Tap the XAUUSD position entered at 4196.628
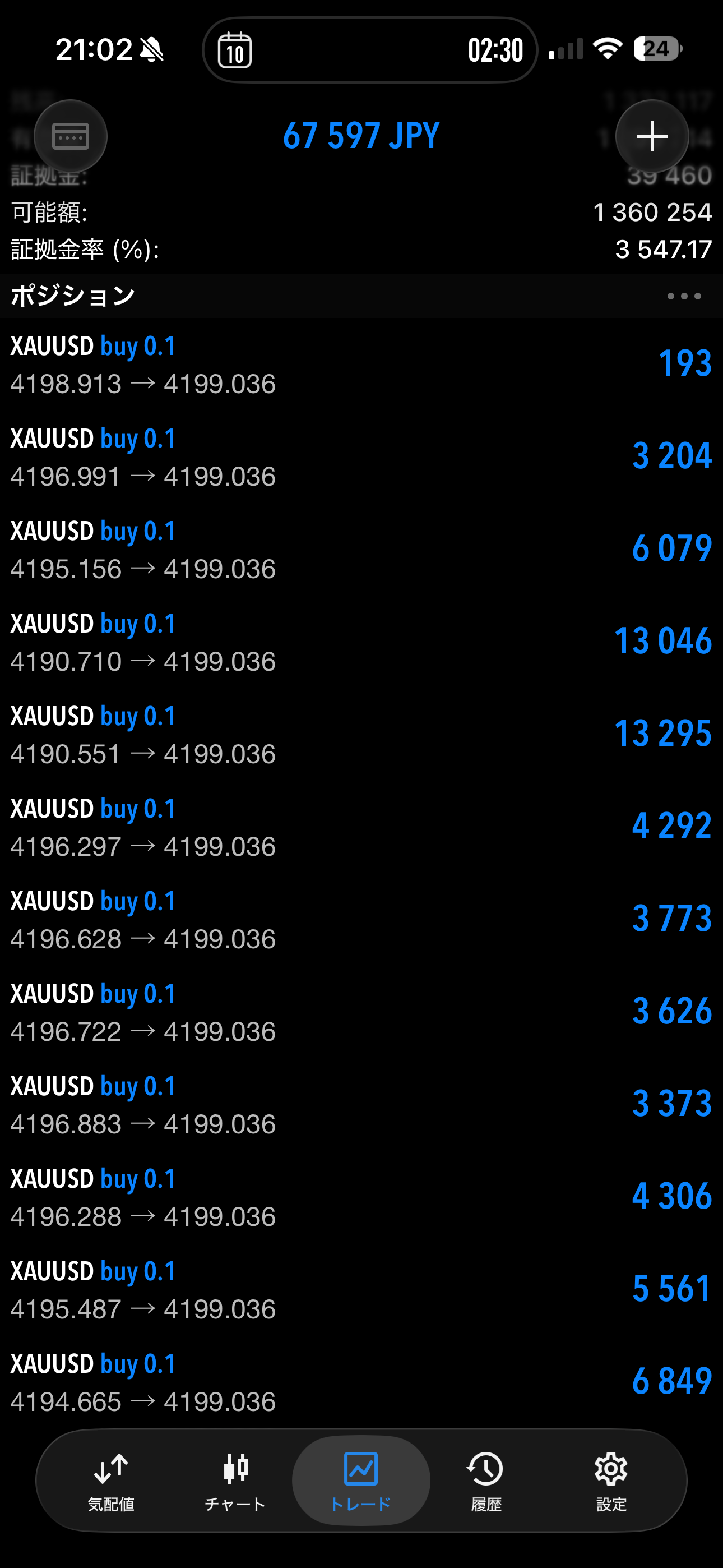 tap(361, 920)
